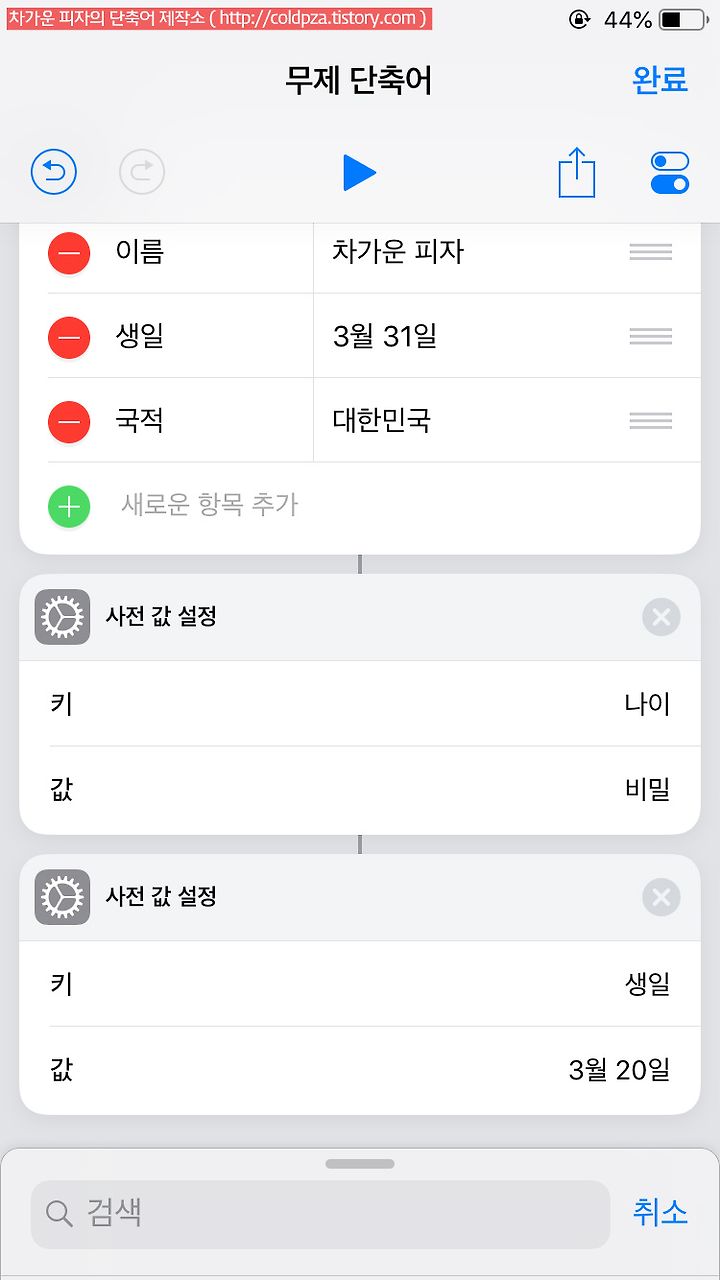
Task: Tap the 검색 search field
Action: pos(320,1214)
